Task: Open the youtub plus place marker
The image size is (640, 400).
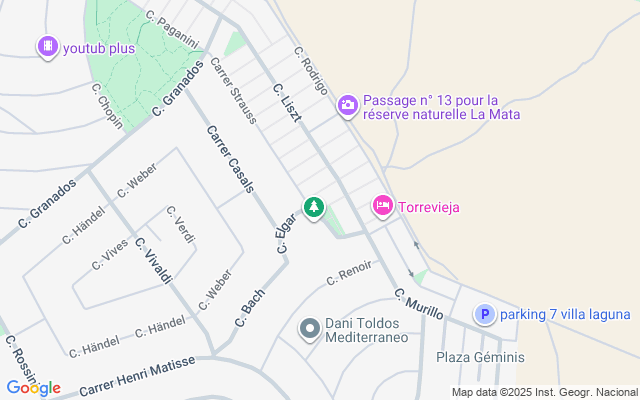Action: (x=47, y=46)
